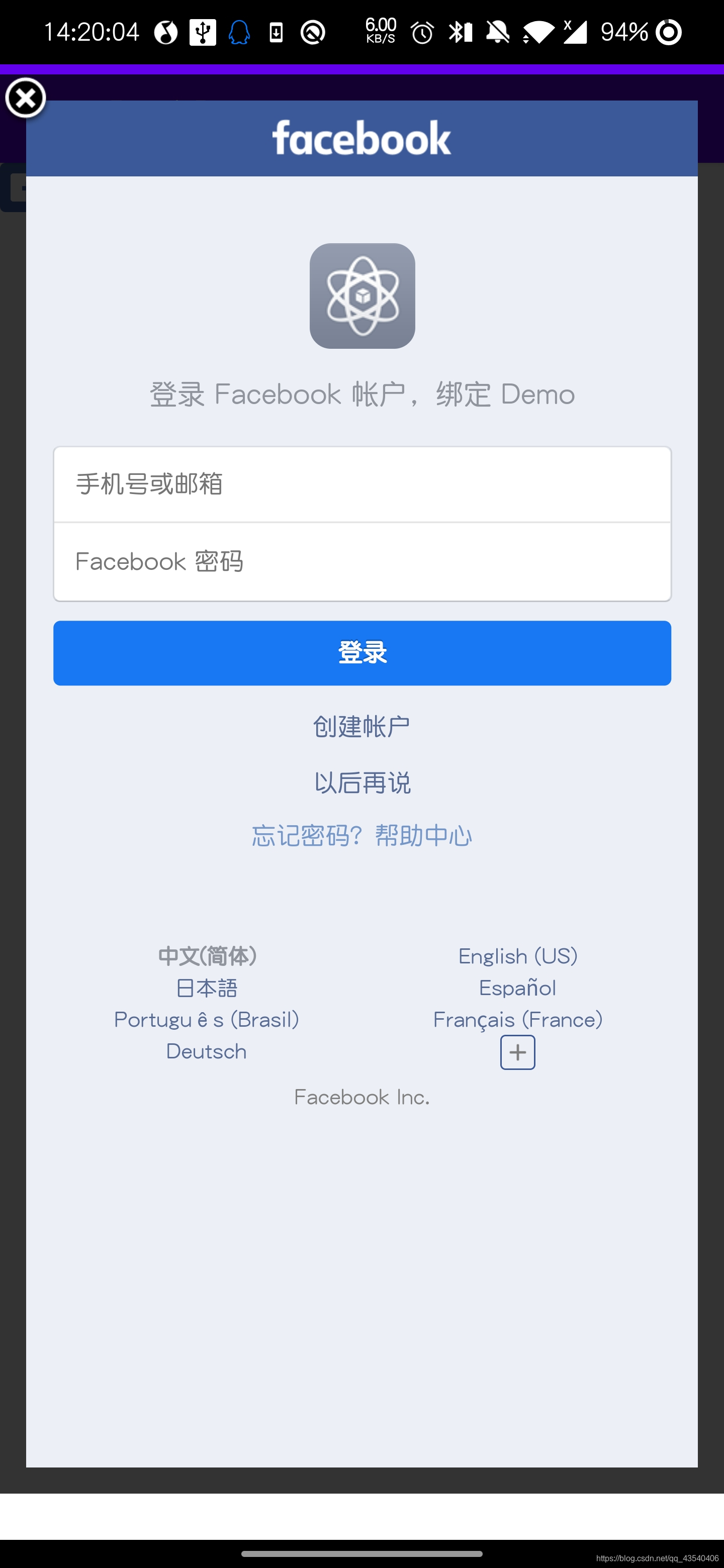Select 日本語 as the language

(x=207, y=988)
